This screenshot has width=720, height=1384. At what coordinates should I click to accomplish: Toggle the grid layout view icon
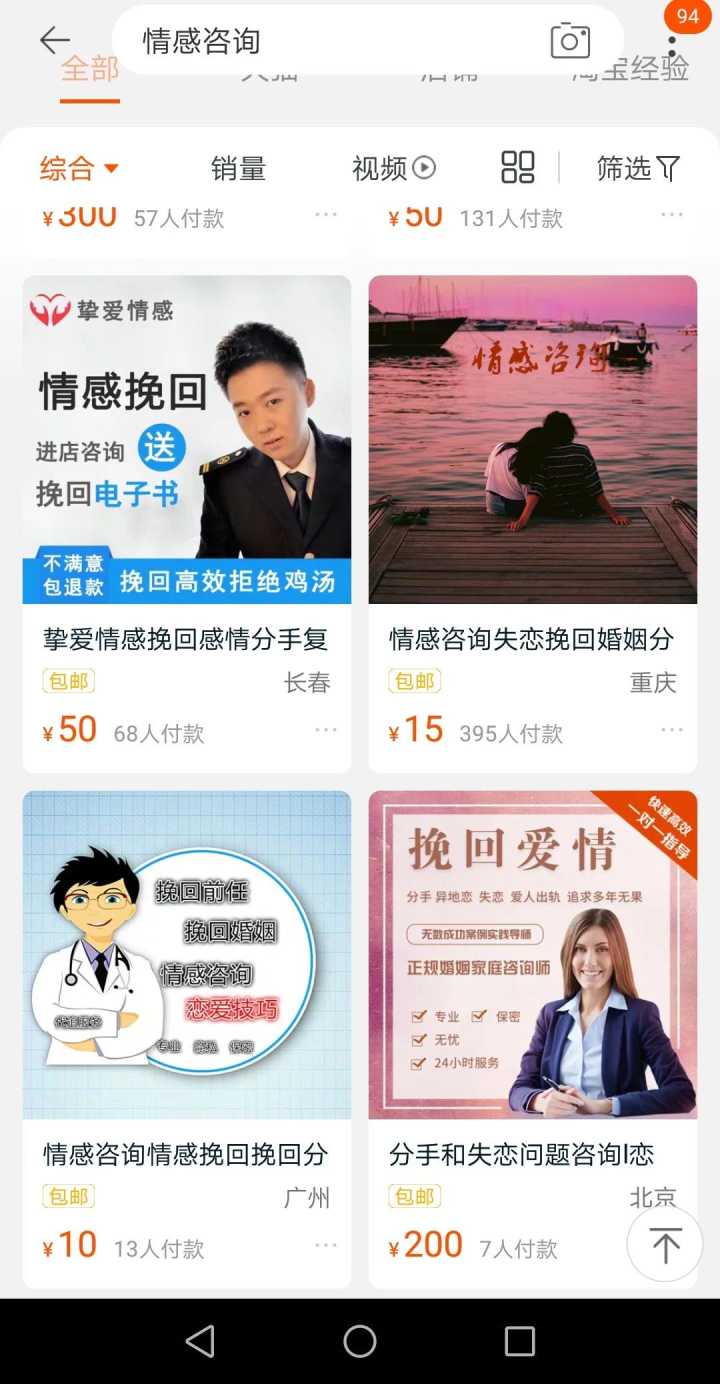[518, 167]
